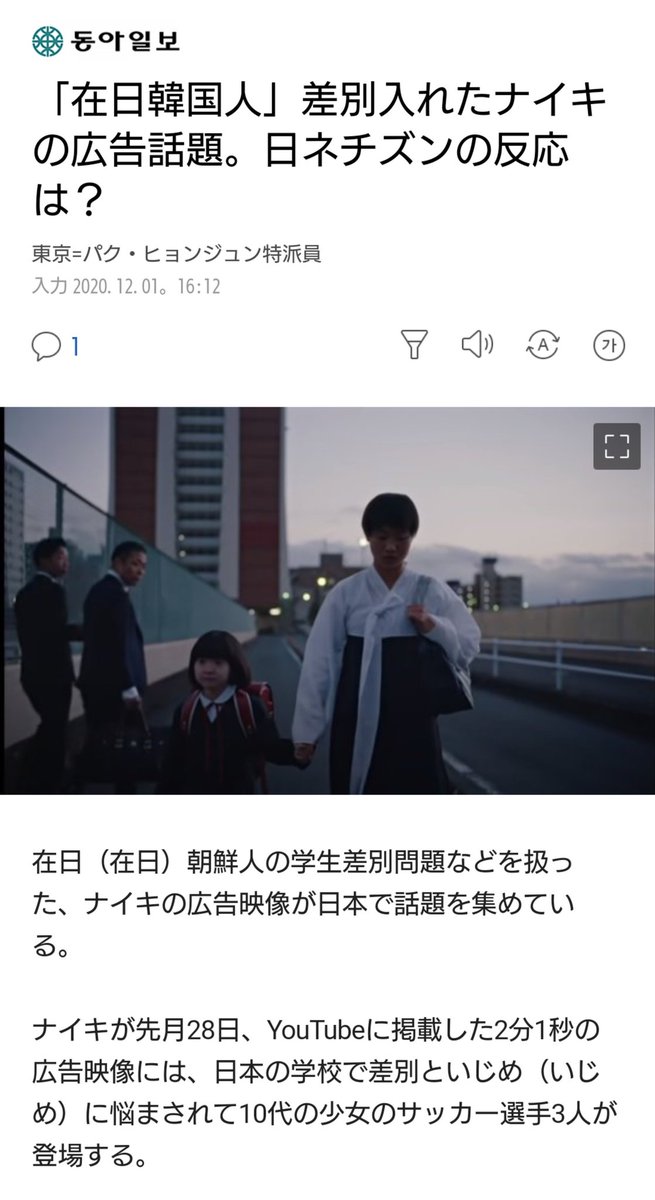Open the Dong-A Ilbo homepage logo
This screenshot has width=655, height=1200.
105,42
